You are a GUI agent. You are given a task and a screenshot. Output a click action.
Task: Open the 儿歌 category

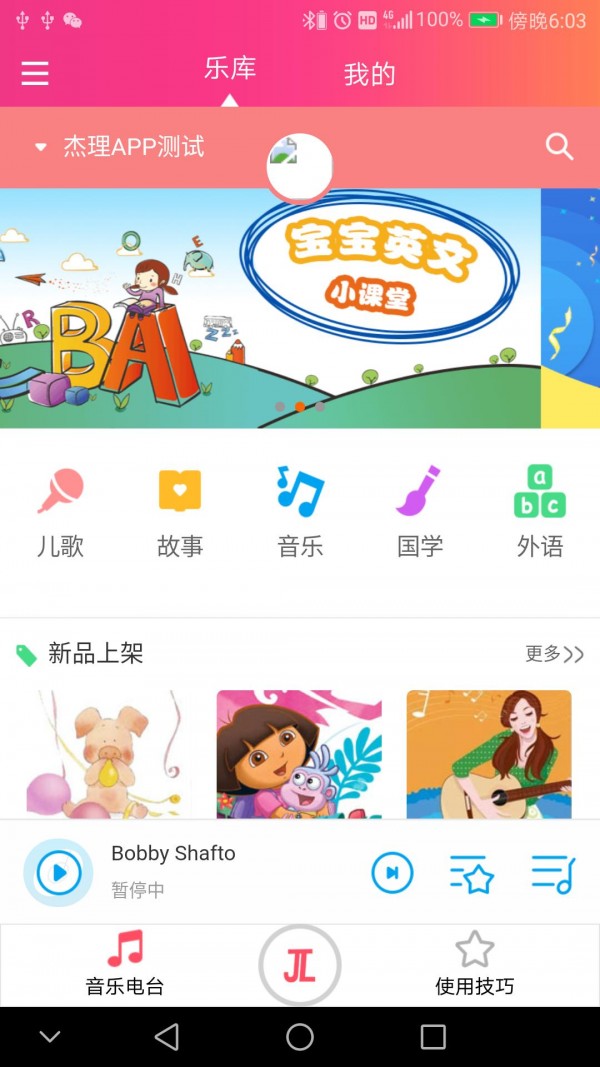click(60, 512)
